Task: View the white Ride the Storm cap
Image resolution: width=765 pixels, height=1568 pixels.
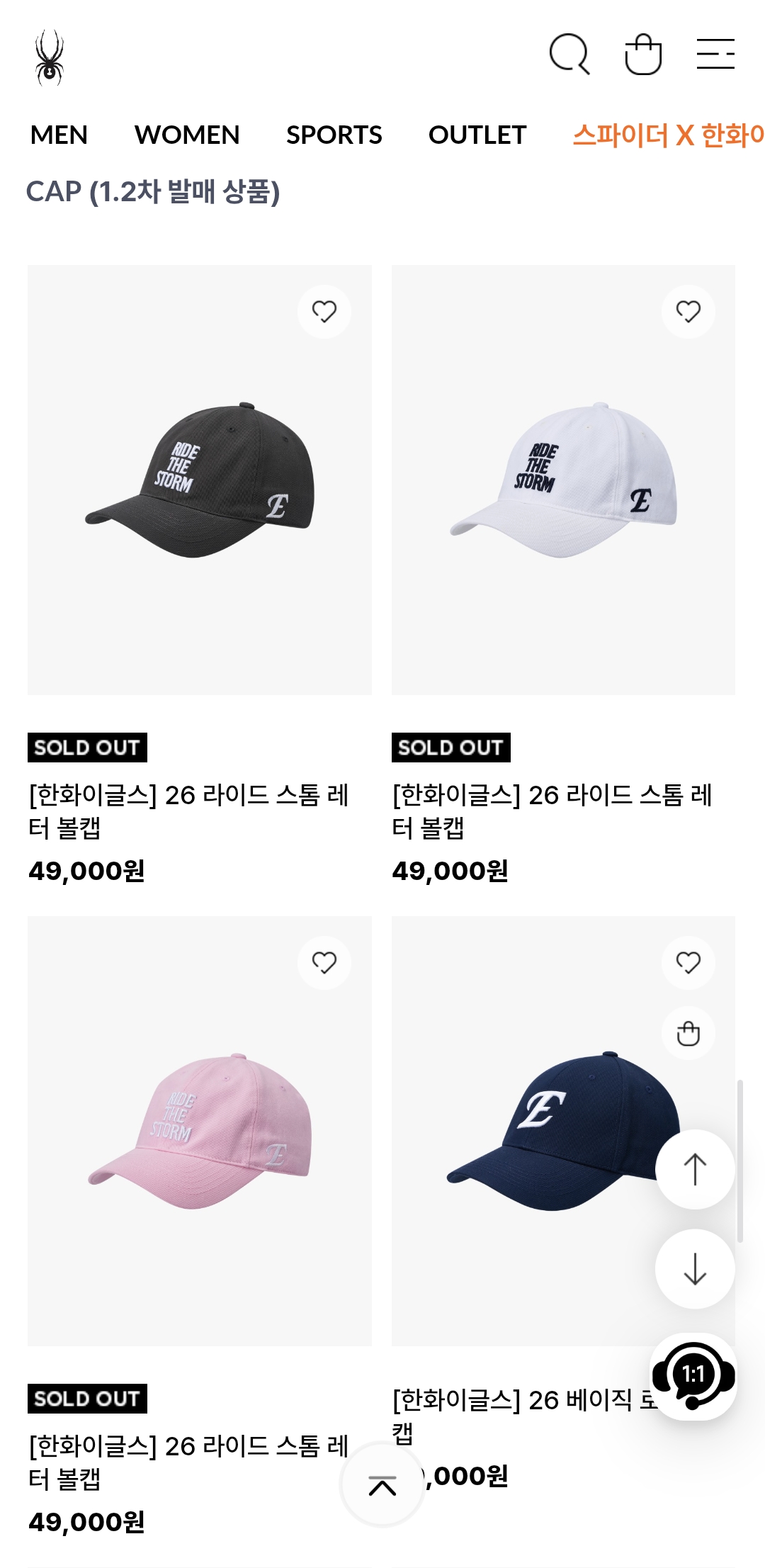Action: click(x=563, y=480)
